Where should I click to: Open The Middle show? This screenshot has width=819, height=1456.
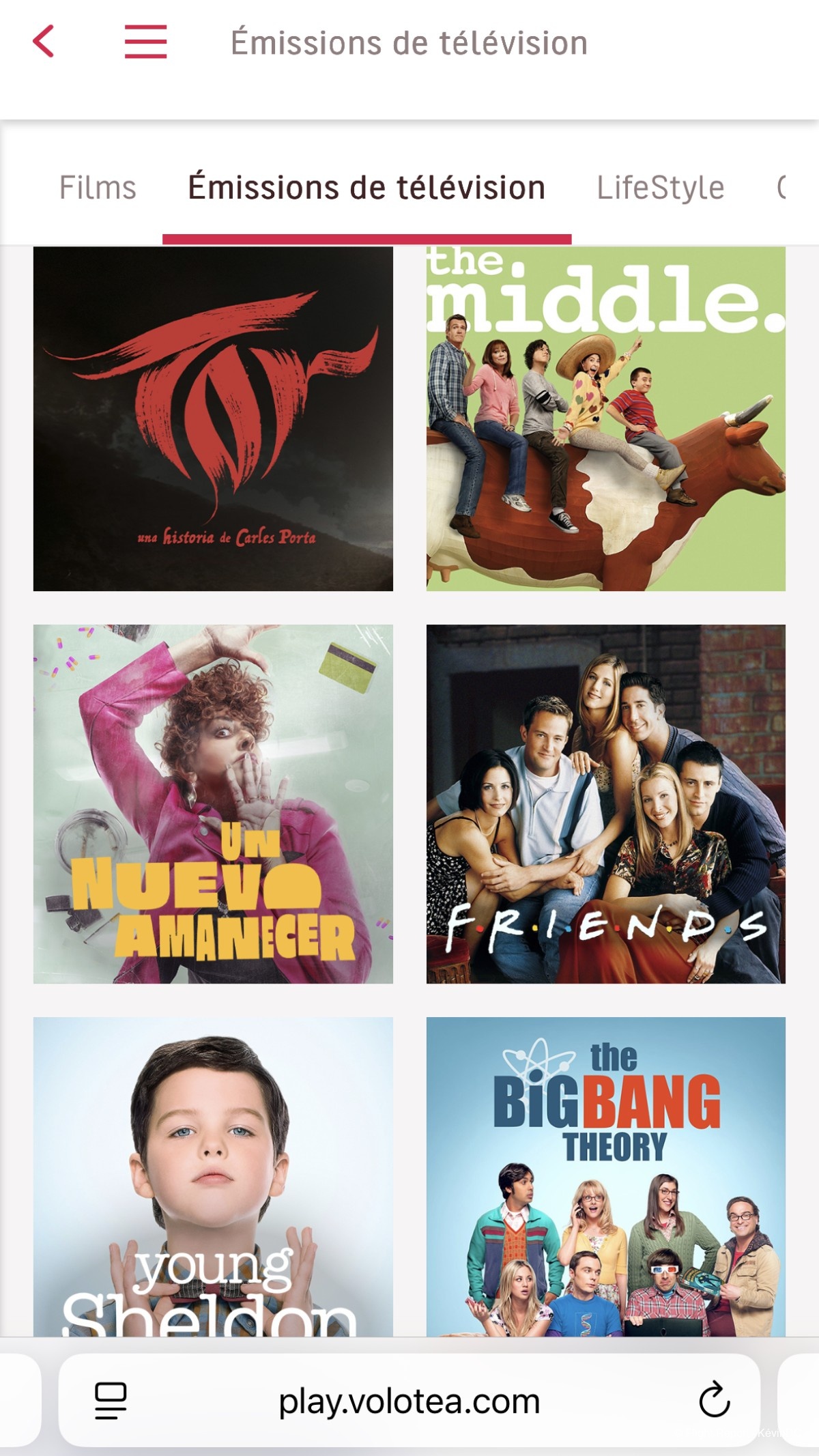(605, 418)
